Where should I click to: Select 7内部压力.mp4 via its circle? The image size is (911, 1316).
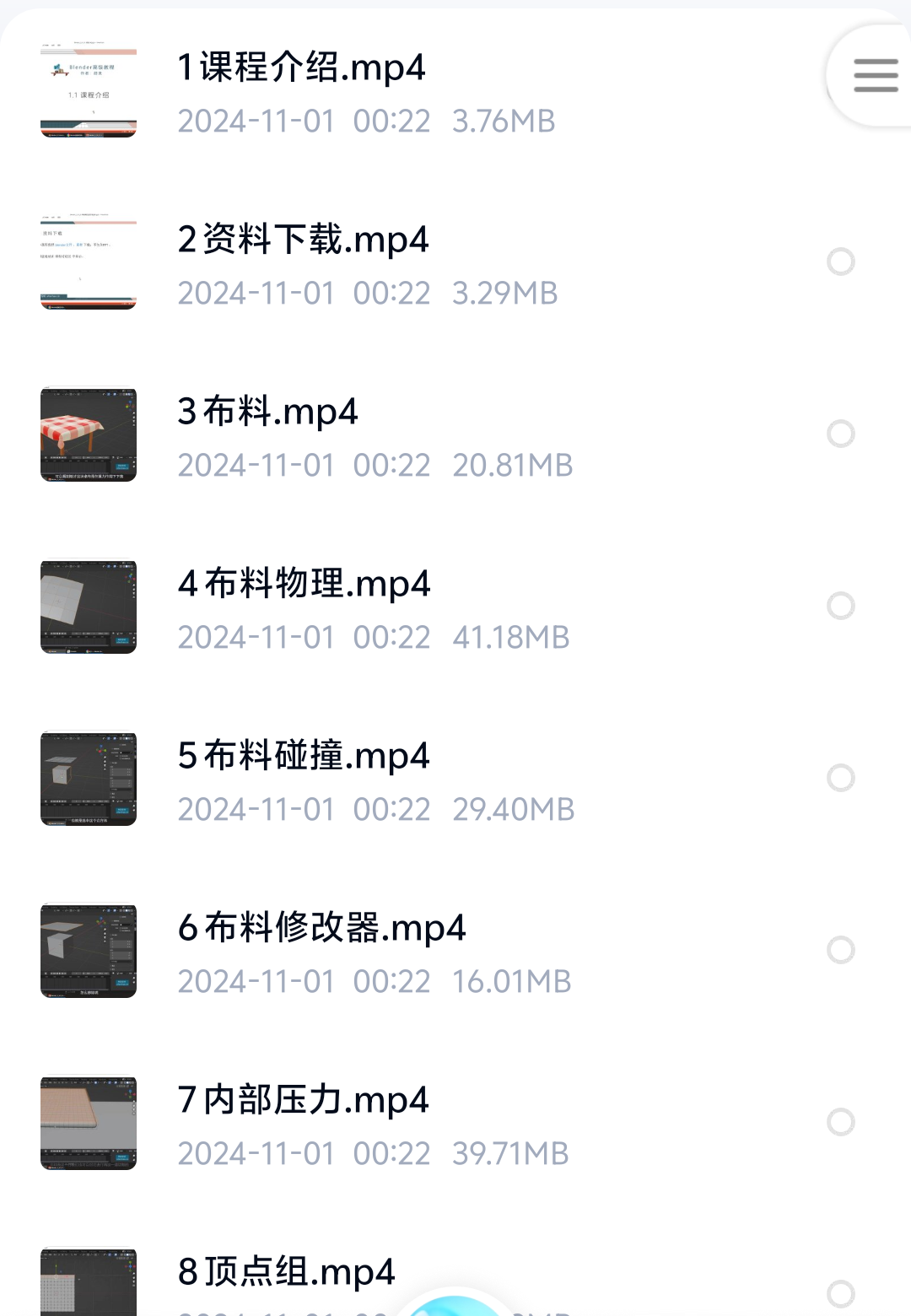pos(841,1122)
